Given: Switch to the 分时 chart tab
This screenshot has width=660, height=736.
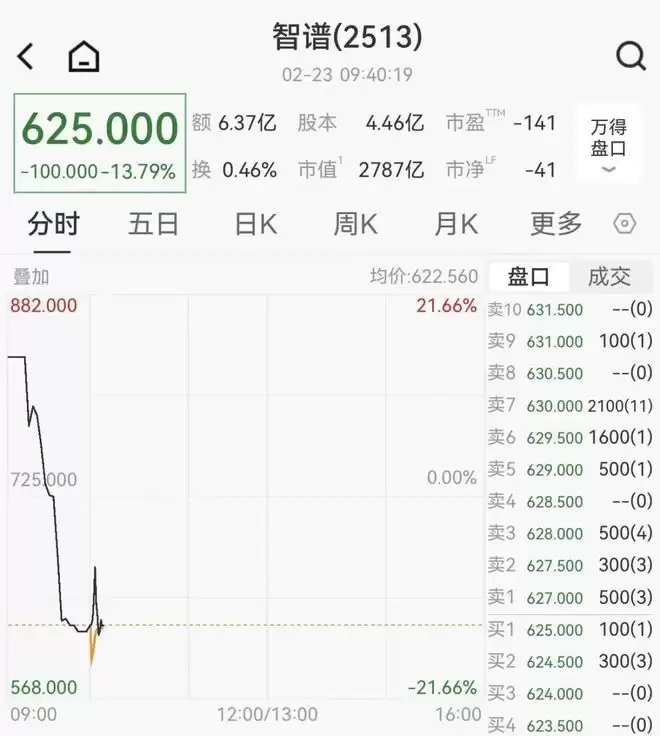Looking at the screenshot, I should (54, 223).
